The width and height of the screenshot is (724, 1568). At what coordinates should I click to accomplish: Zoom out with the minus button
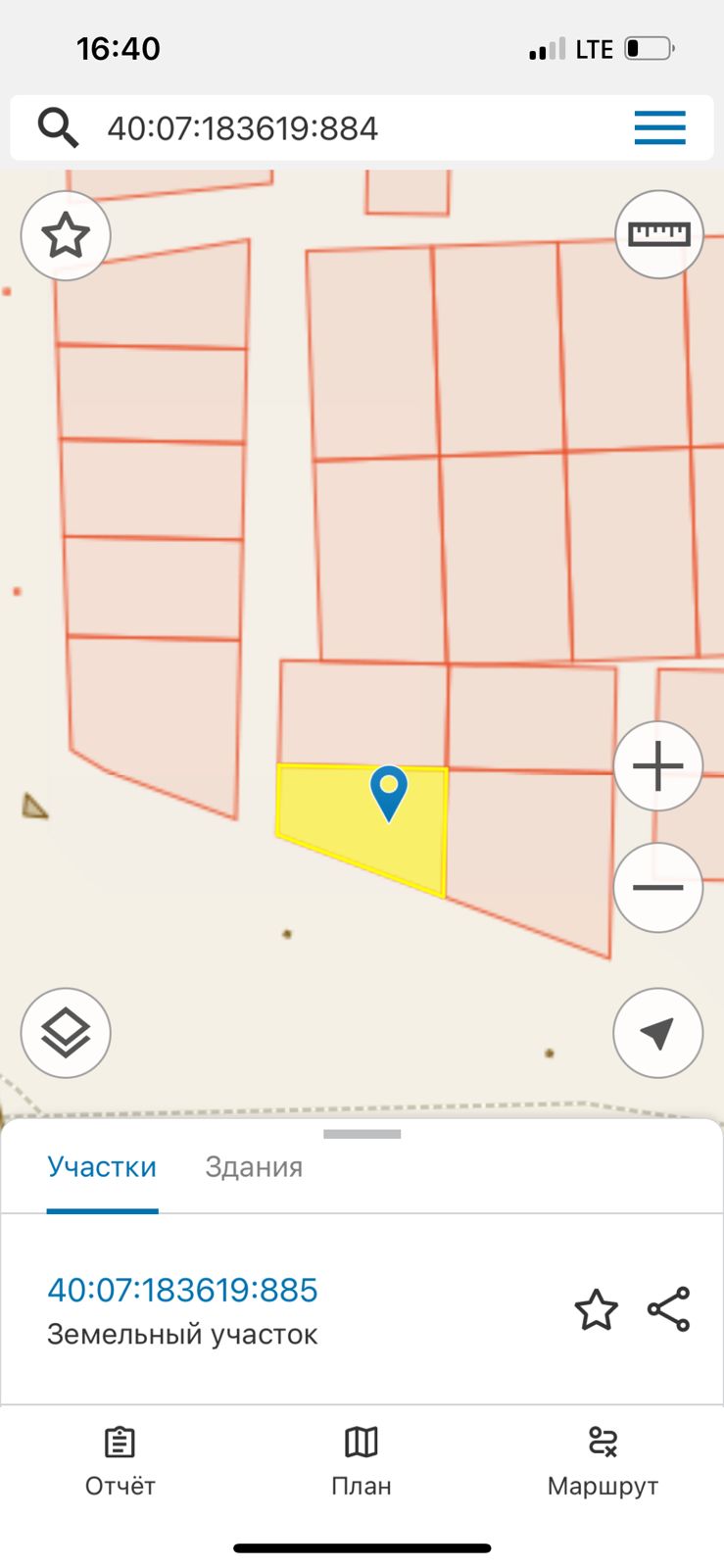[x=658, y=888]
